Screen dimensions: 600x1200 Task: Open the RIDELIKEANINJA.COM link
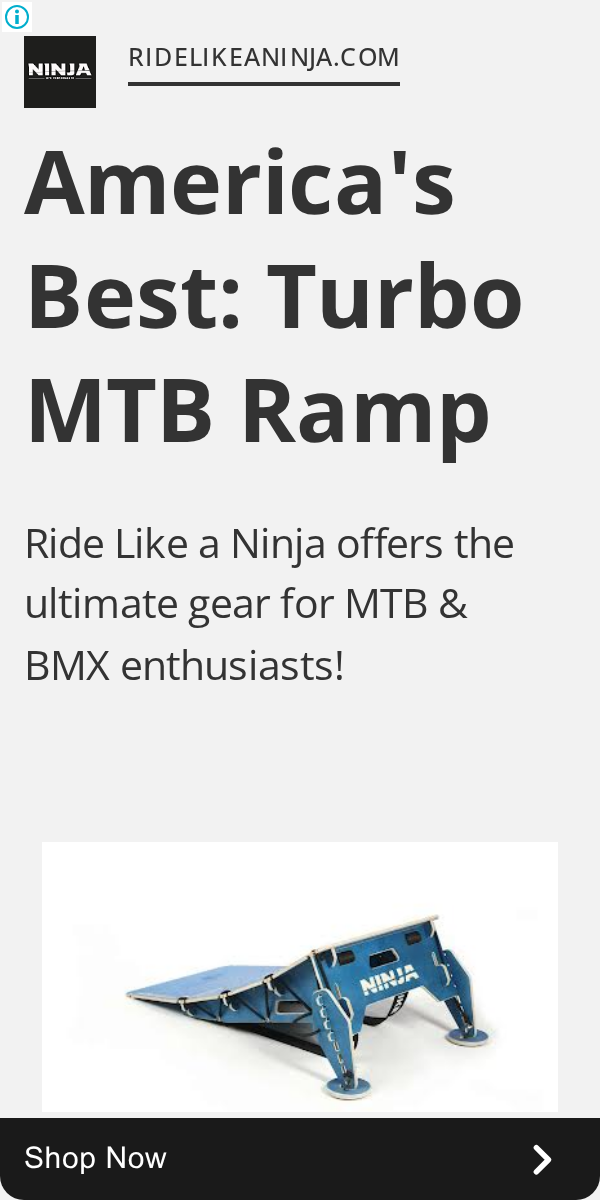point(264,58)
